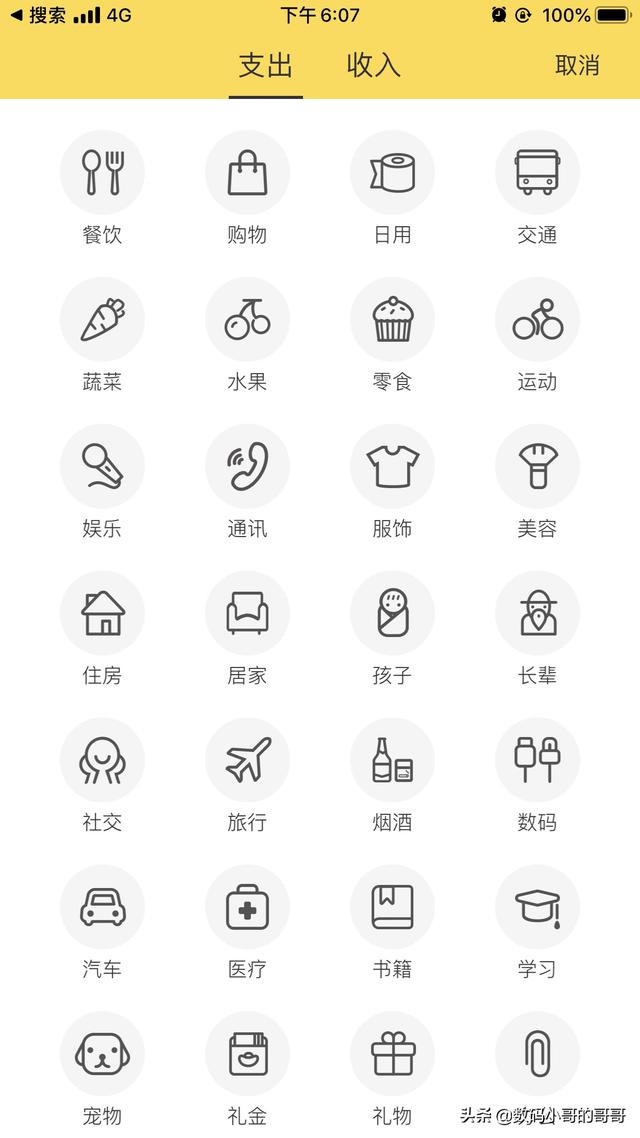Viewport: 640px width, 1138px height.
Task: Pick the 学习 study category
Action: 537,908
